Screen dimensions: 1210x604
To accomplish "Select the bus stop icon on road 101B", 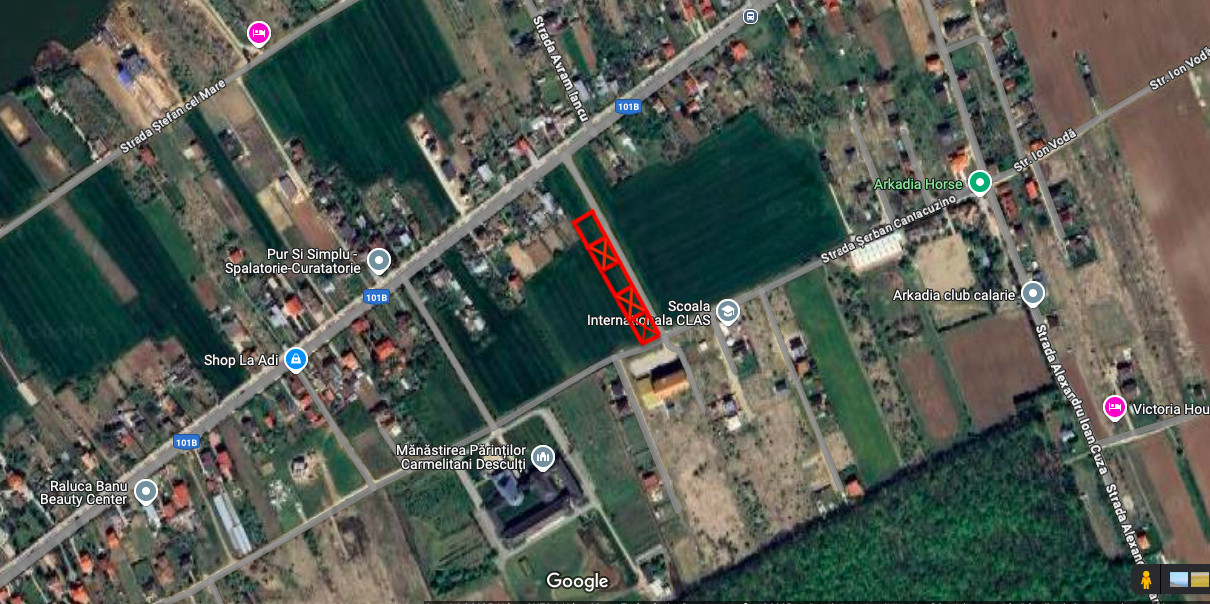I will coord(750,15).
